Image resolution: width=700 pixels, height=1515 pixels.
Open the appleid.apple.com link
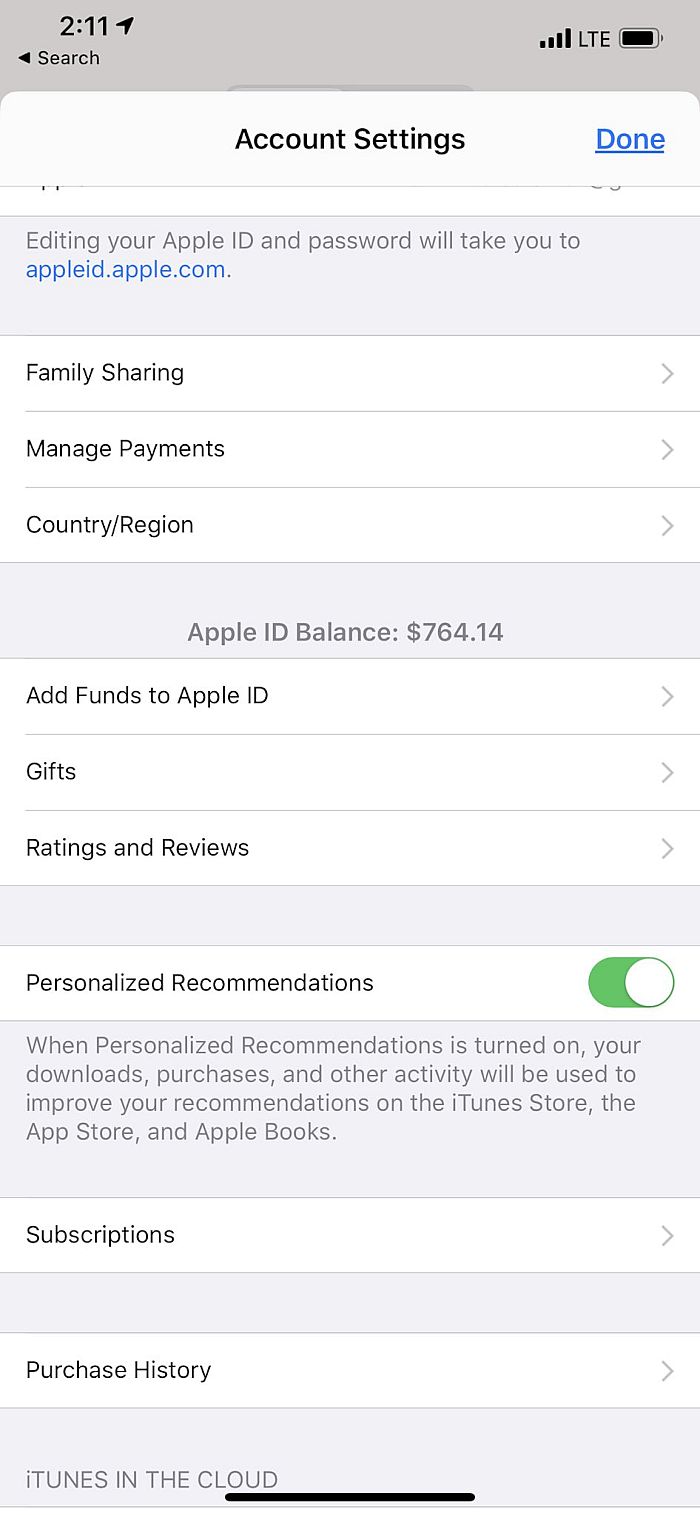[125, 270]
